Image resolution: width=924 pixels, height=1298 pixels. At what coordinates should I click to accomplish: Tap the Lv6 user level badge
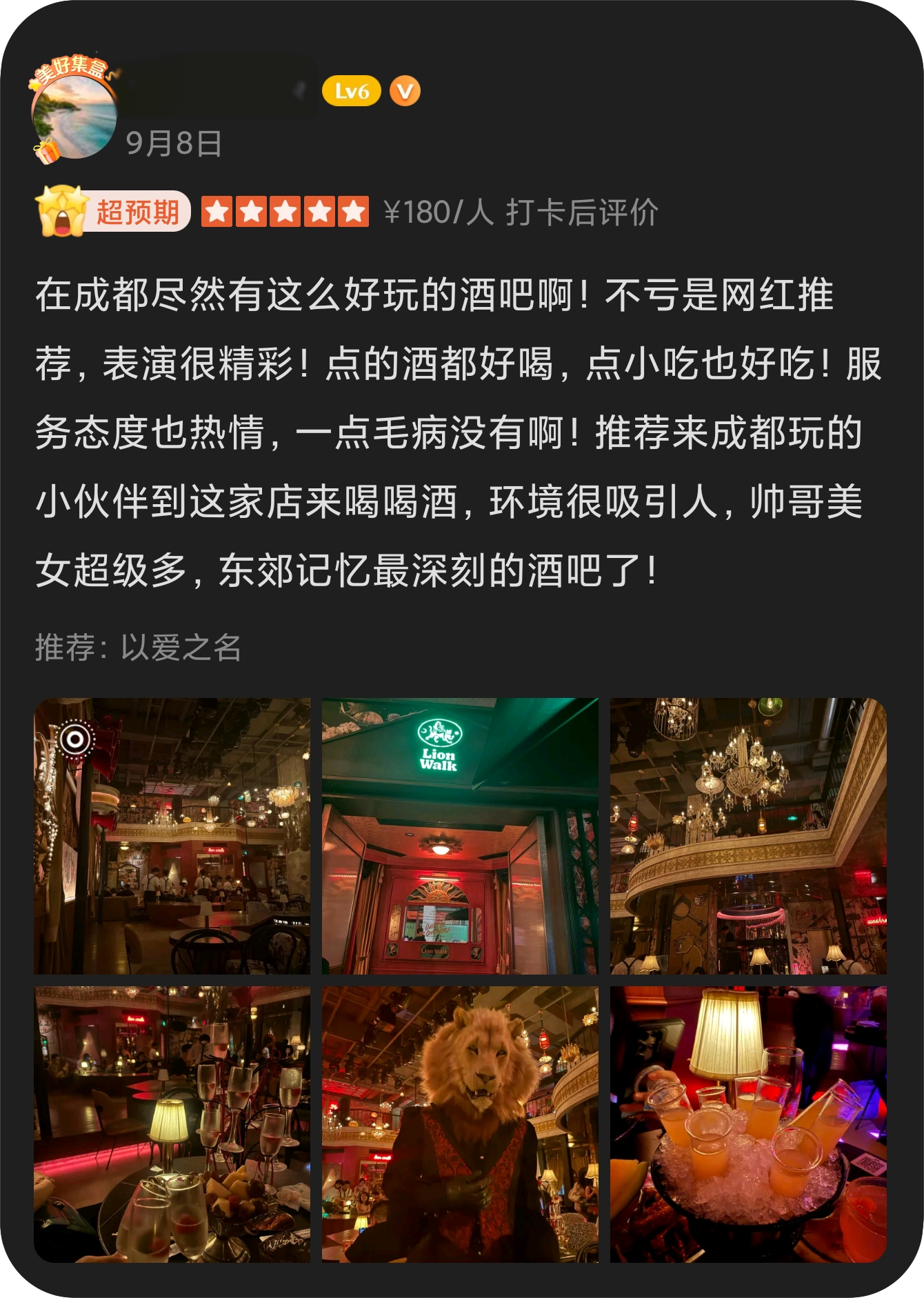(x=351, y=91)
